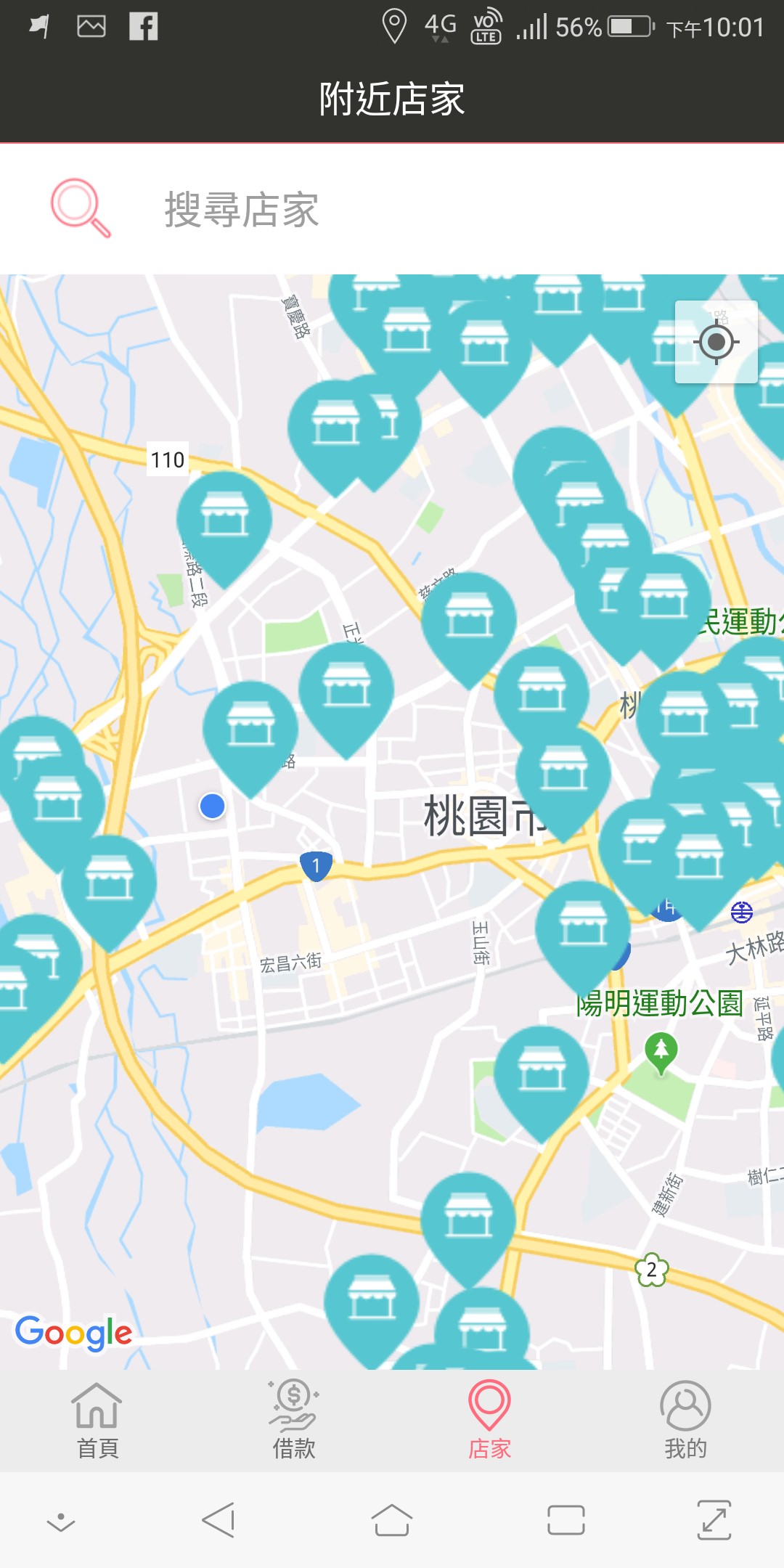Go to the 我的 tab

coord(685,1420)
